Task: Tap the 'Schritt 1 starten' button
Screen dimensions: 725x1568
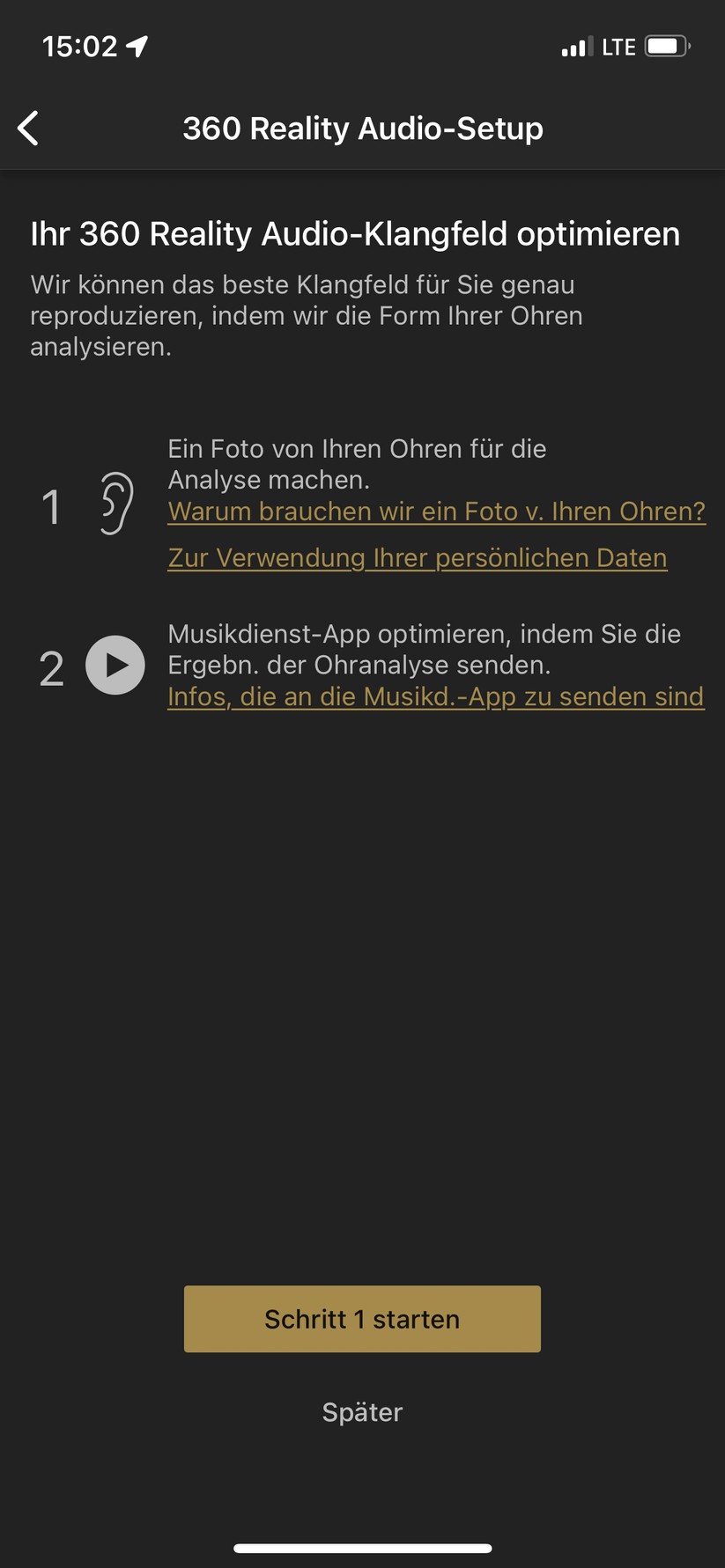Action: (362, 1319)
